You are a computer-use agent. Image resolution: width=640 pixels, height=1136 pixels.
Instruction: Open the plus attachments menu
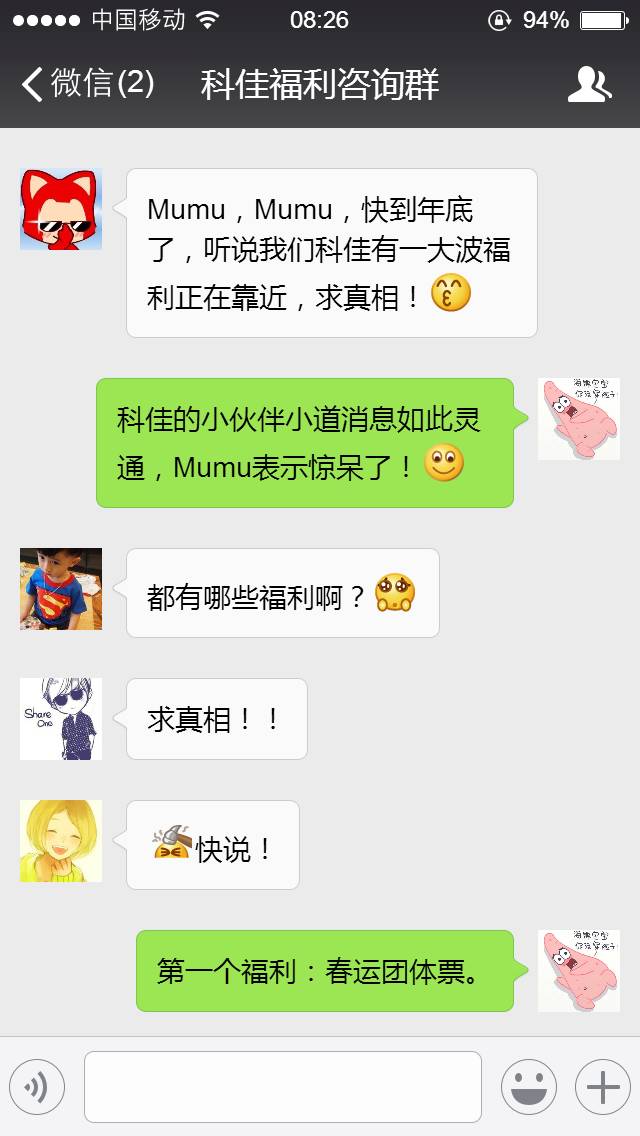(602, 1087)
